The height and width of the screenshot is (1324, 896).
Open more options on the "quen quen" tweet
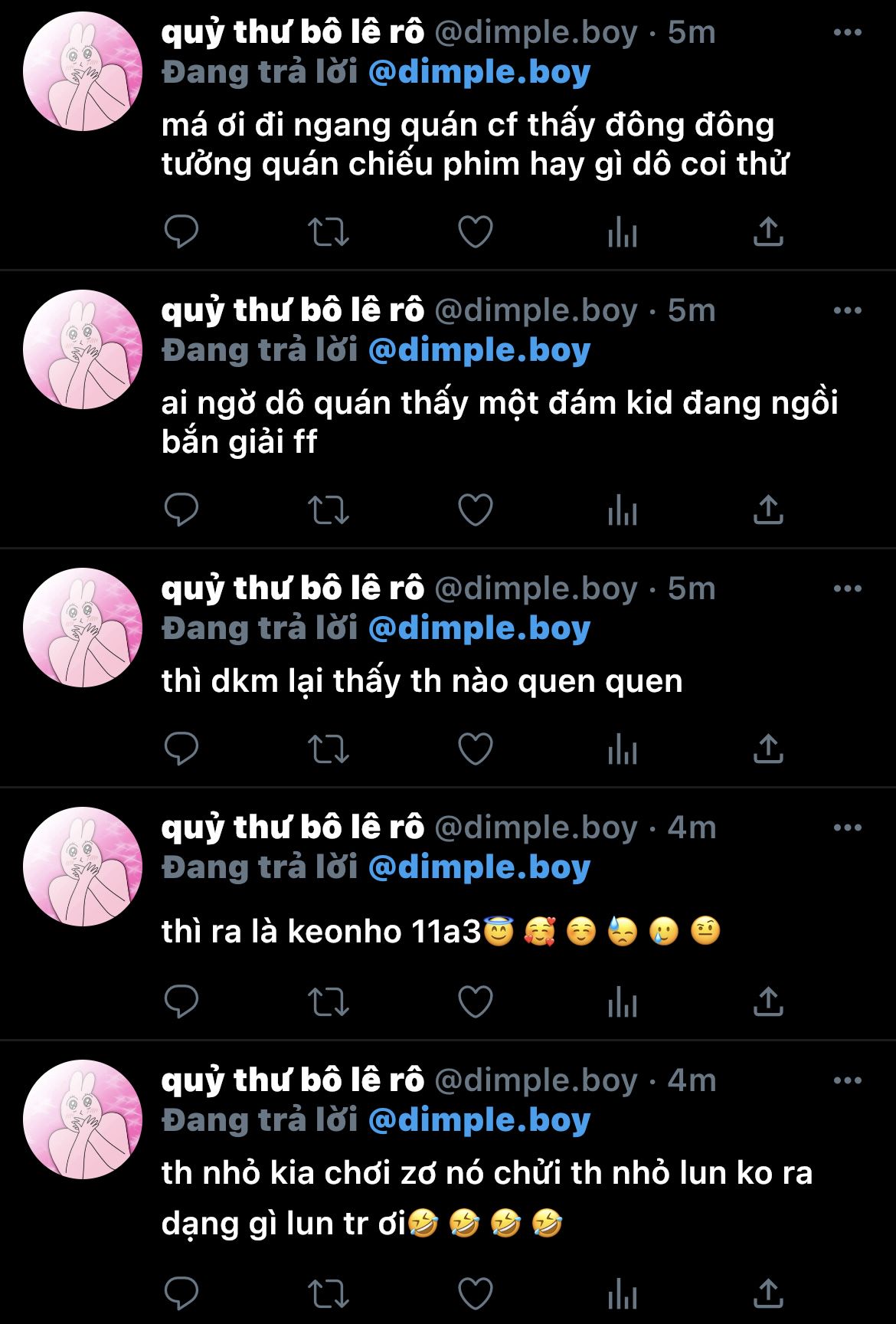[x=847, y=588]
